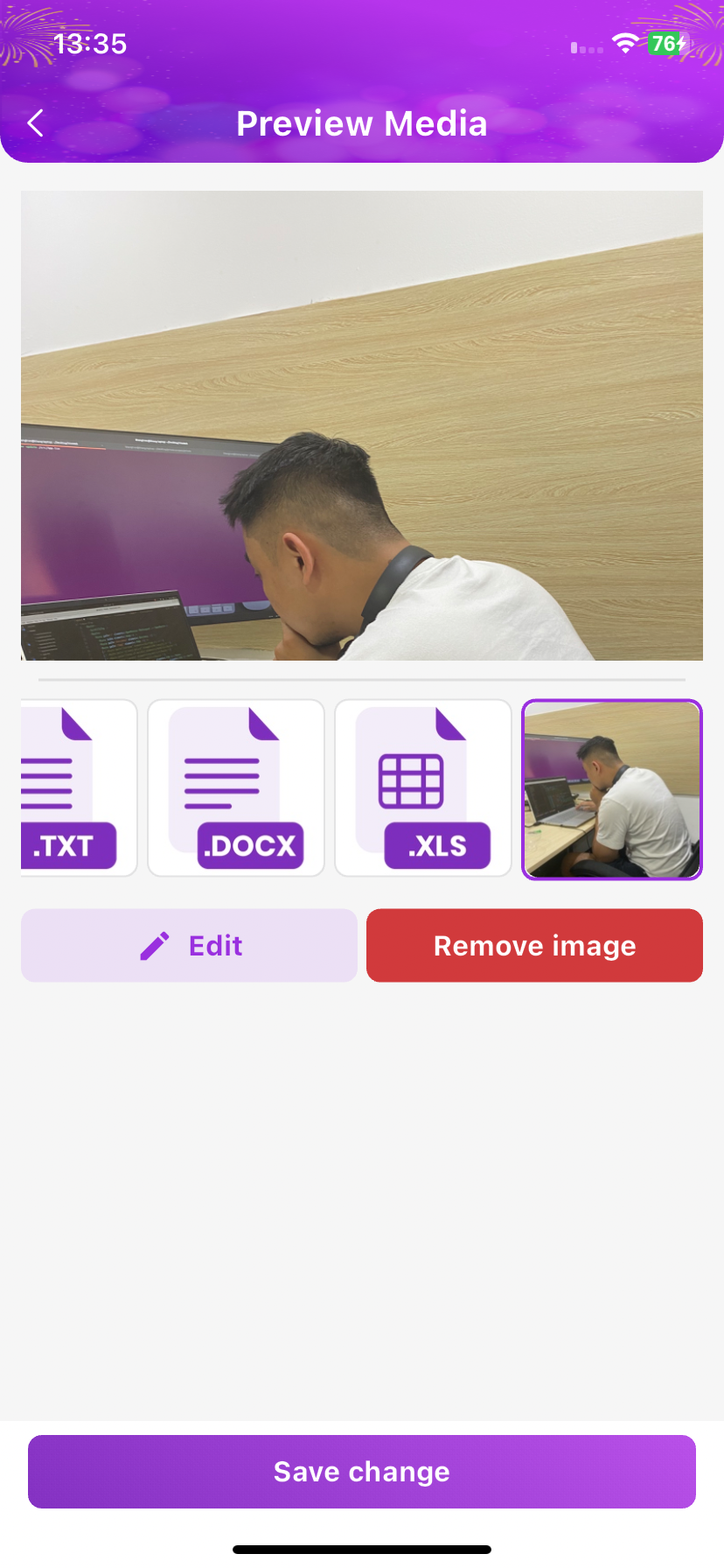Tap Remove image
The width and height of the screenshot is (724, 1568).
tap(534, 945)
